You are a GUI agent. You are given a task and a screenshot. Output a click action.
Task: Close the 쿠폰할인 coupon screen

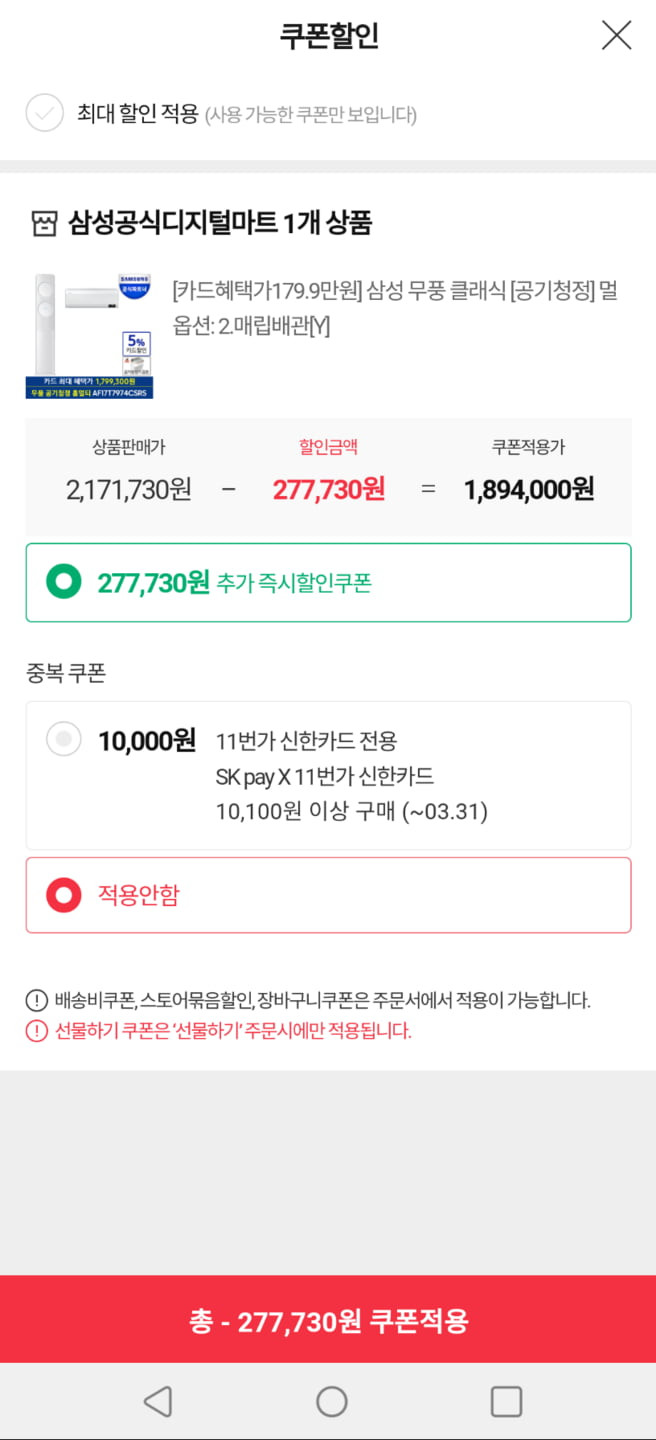point(616,35)
